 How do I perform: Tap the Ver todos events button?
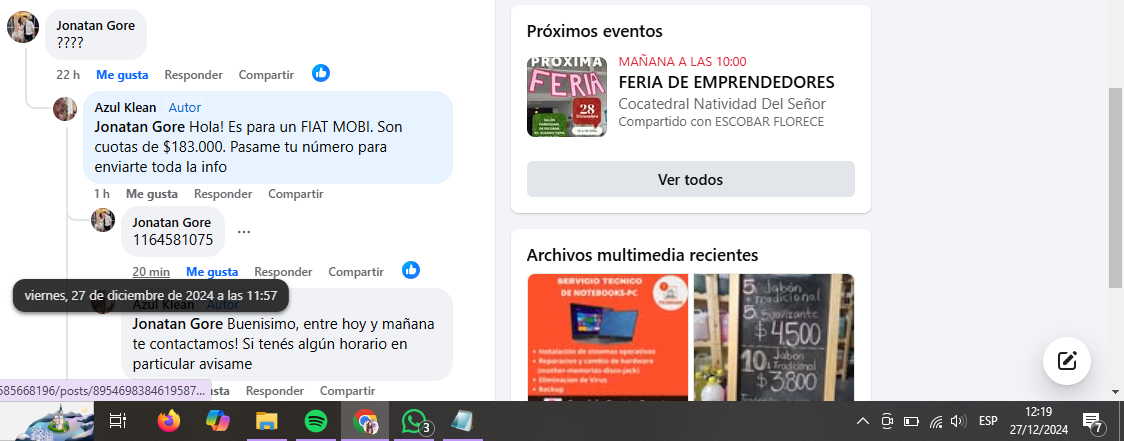point(690,180)
